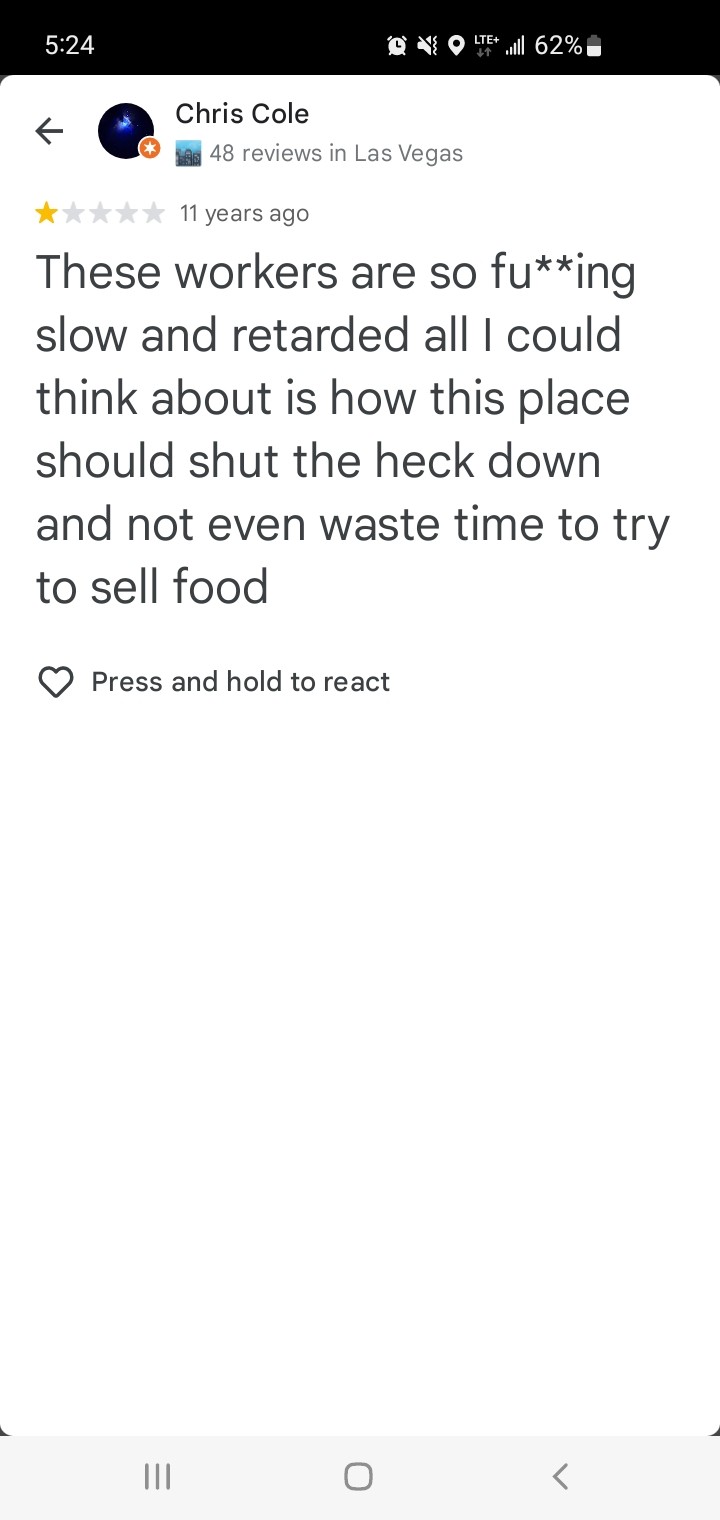Tap the system back button

tap(560, 1476)
